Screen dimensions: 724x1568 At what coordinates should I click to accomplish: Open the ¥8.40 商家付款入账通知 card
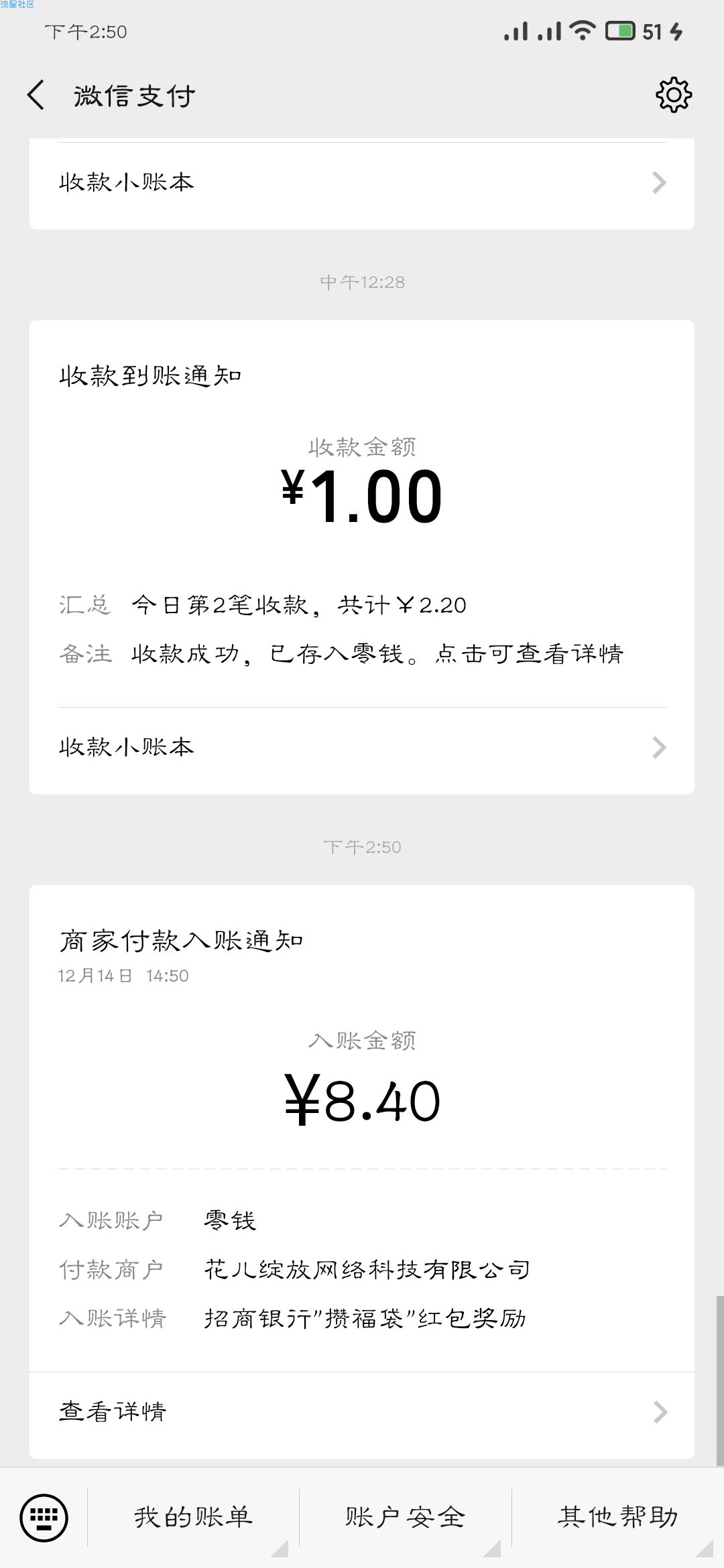pyautogui.click(x=362, y=1099)
